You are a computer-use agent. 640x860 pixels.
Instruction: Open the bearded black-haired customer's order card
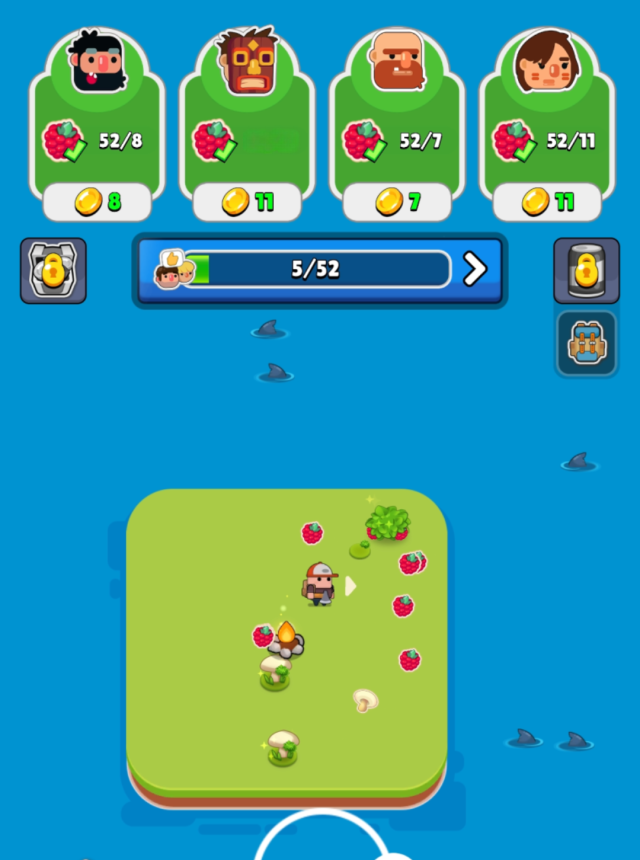(x=97, y=125)
